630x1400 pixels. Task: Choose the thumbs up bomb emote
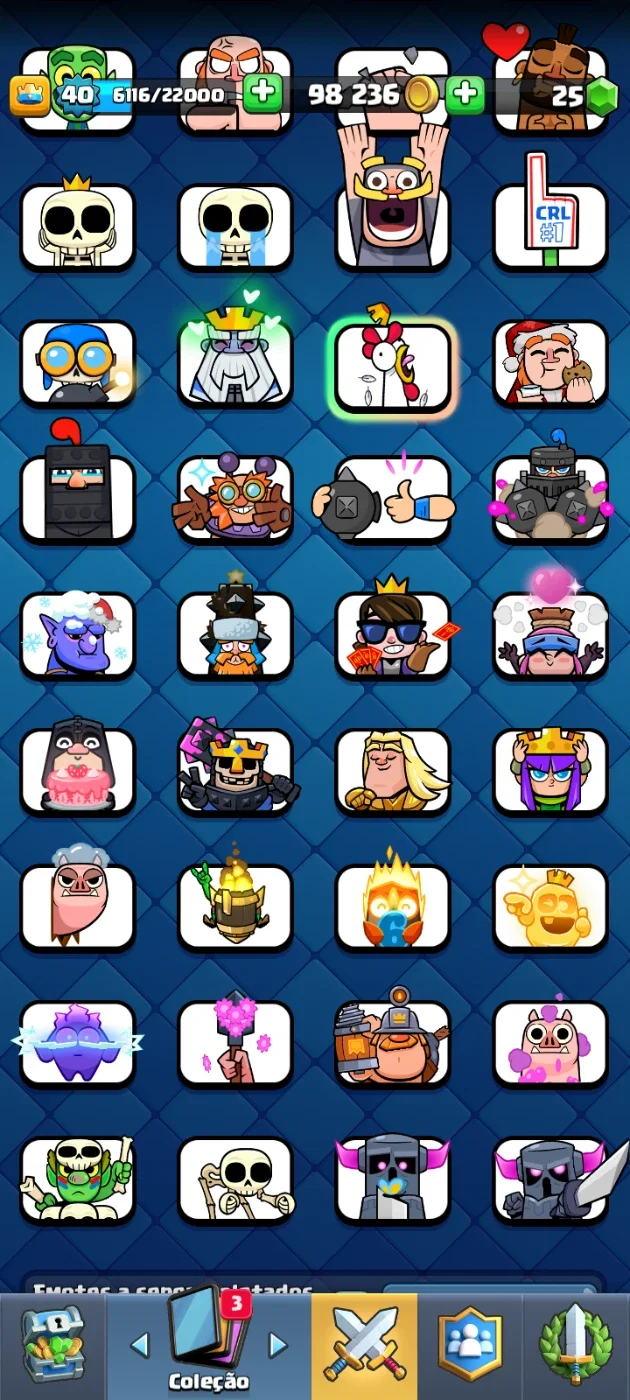[x=392, y=500]
